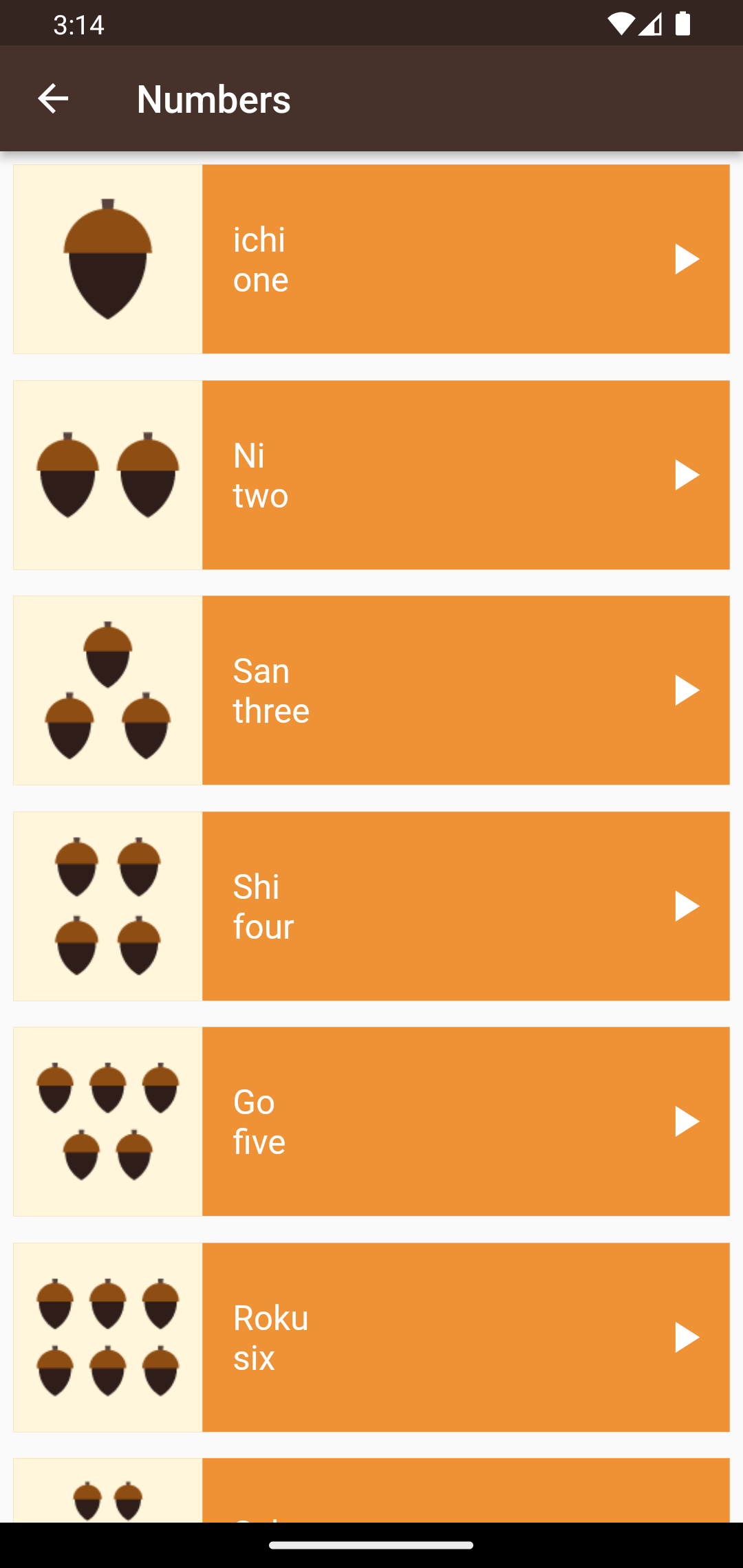This screenshot has height=1568, width=743.
Task: Play the pronunciation for ichi
Action: (687, 258)
